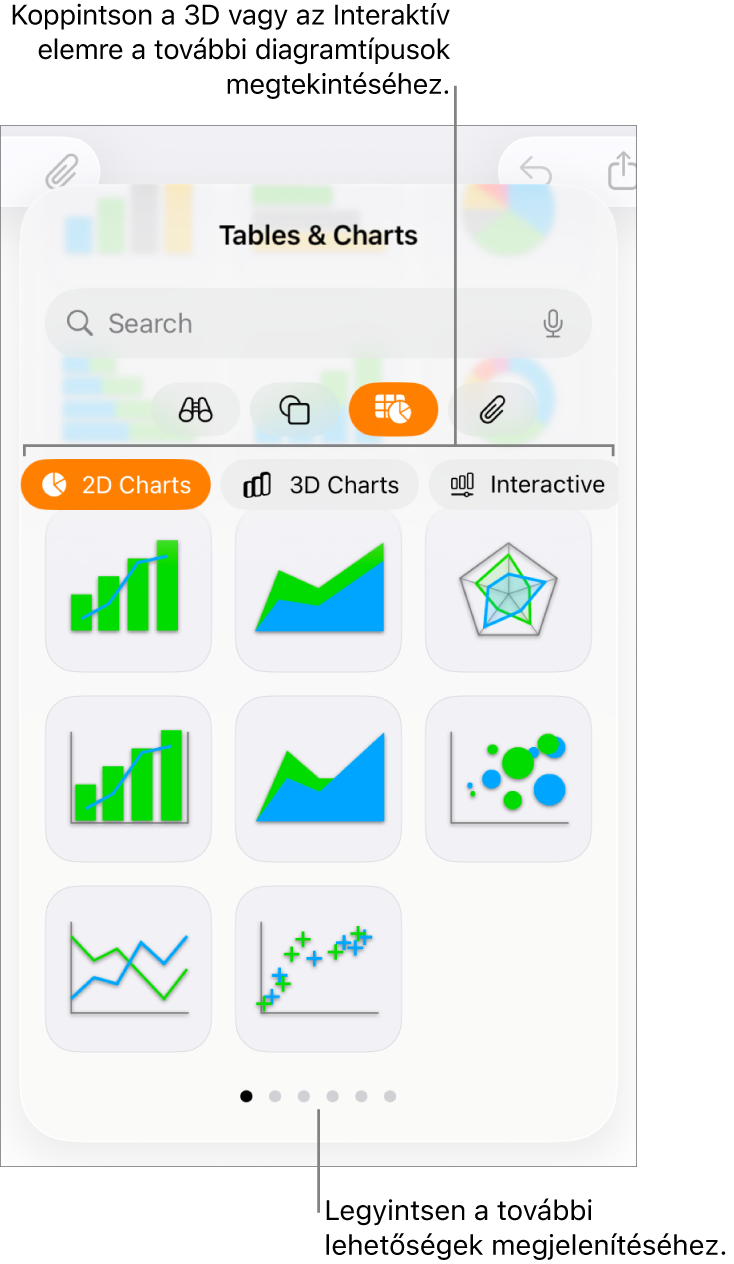The height and width of the screenshot is (1264, 734).
Task: Open the binoculars browse category
Action: [196, 410]
